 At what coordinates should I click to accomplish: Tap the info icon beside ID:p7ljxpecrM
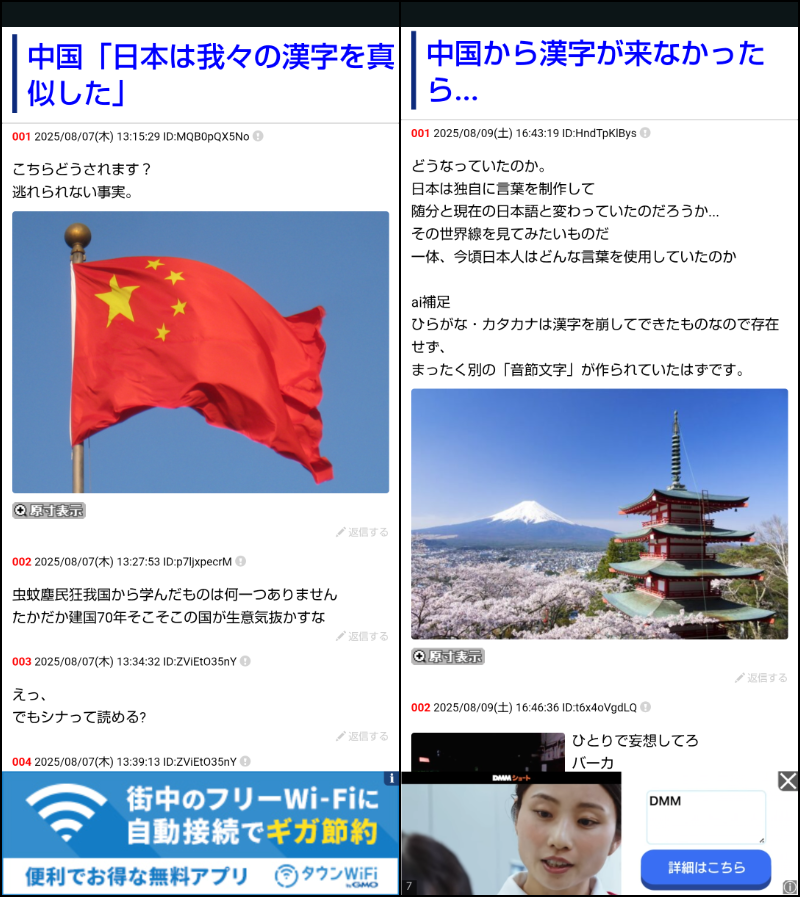pos(241,561)
